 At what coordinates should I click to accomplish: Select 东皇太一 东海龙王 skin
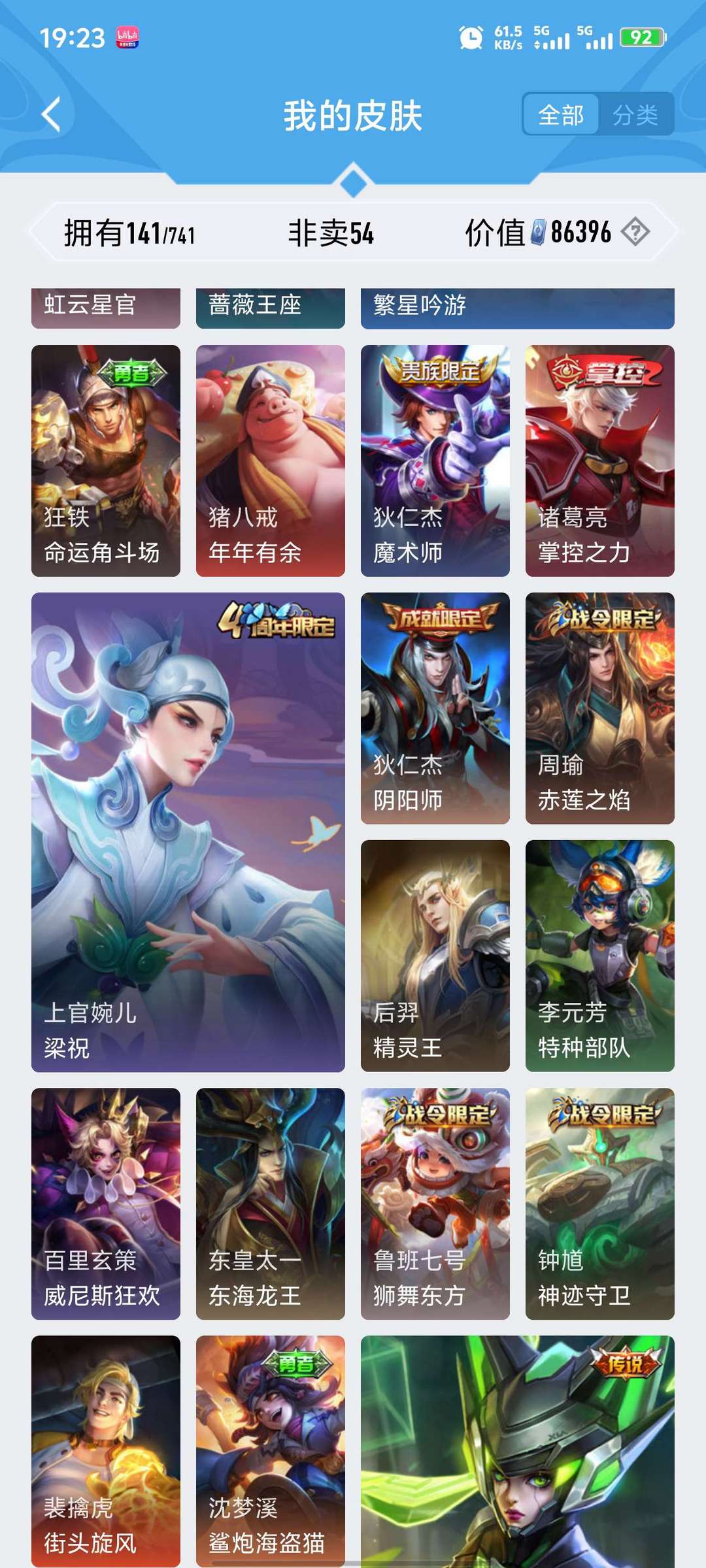point(271,1203)
